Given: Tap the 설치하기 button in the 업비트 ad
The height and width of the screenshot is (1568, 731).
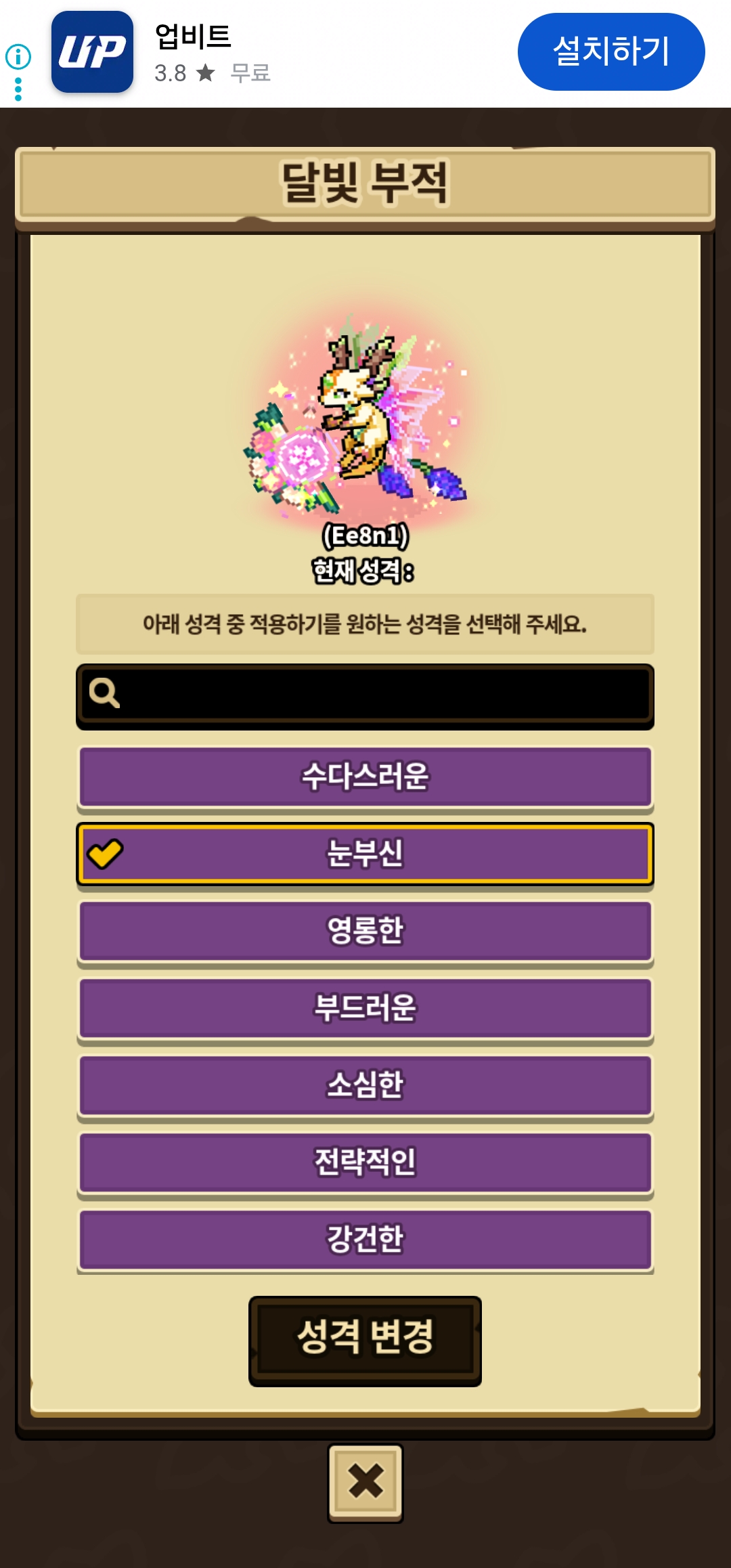Looking at the screenshot, I should point(611,52).
